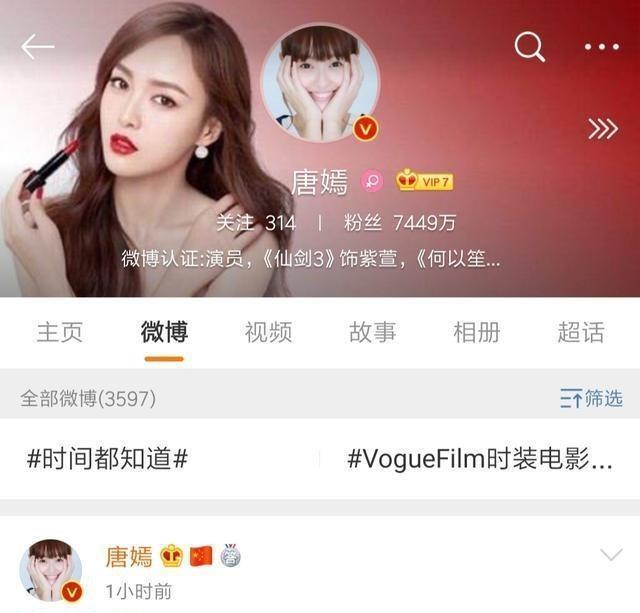Image resolution: width=640 pixels, height=613 pixels.
Task: Switch to the 主页 tab
Action: click(x=60, y=332)
